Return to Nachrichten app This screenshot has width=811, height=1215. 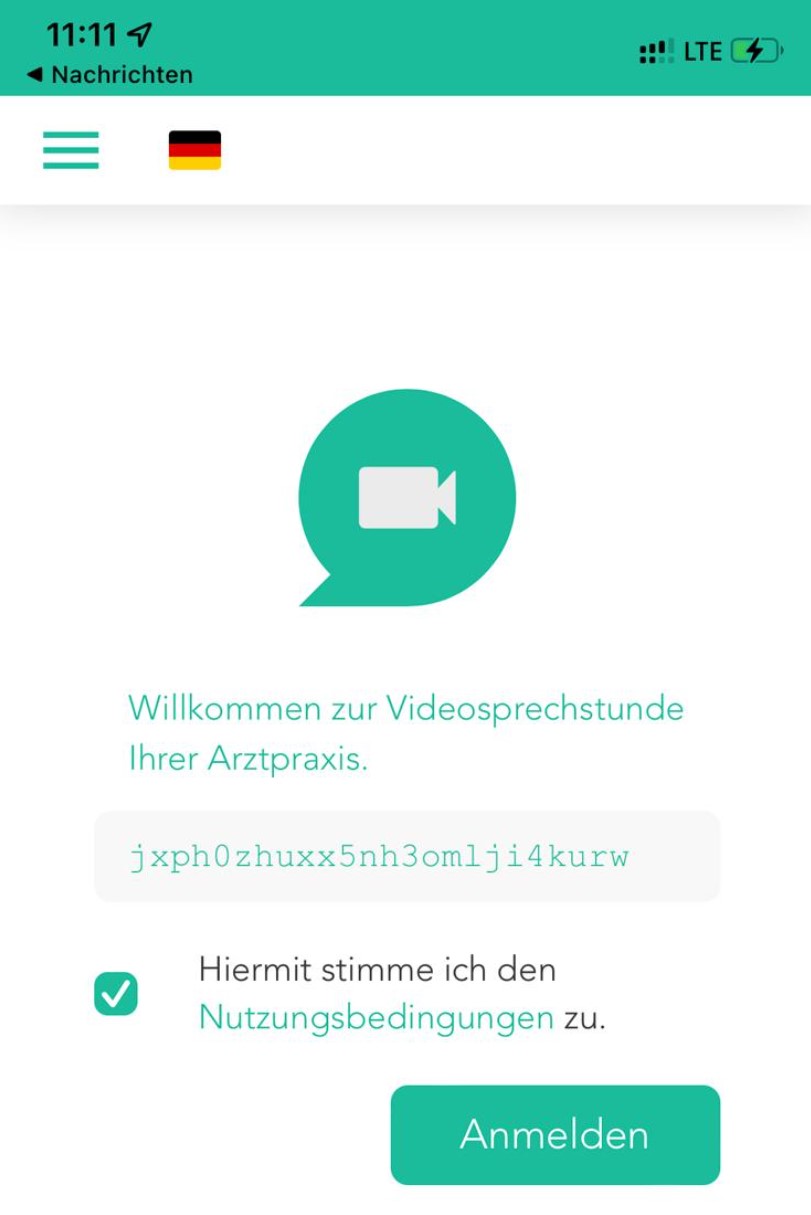[110, 74]
